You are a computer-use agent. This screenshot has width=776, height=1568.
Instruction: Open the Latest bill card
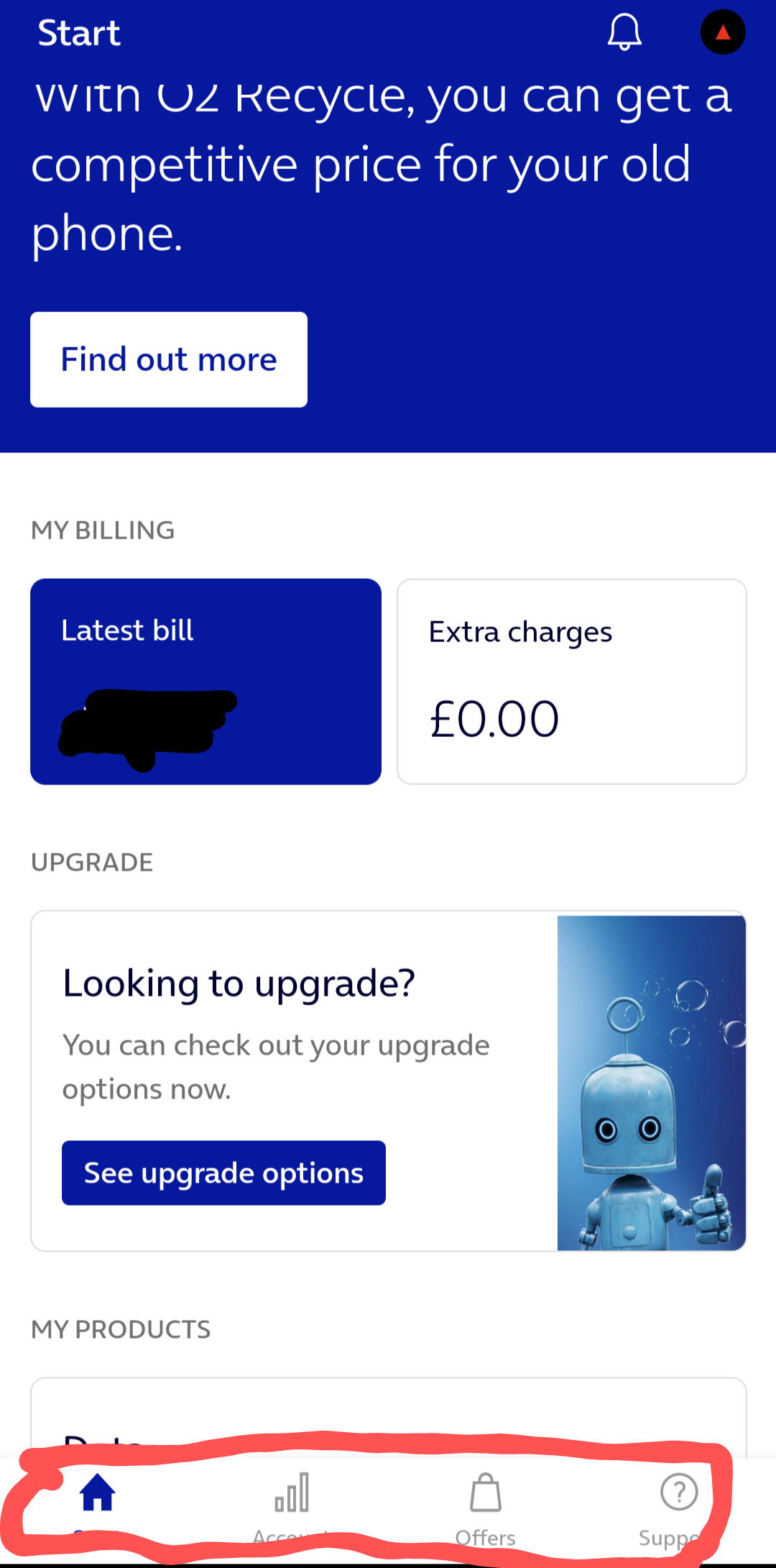point(205,681)
